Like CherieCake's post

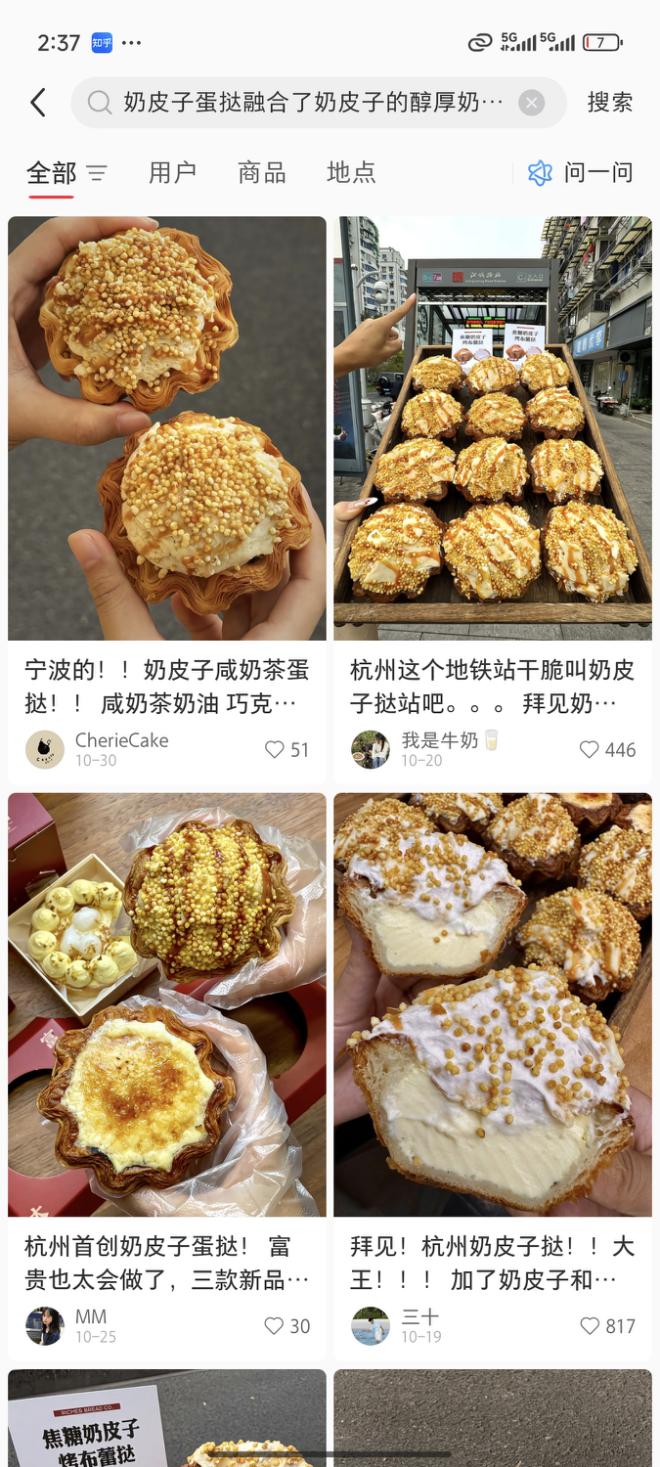point(275,749)
